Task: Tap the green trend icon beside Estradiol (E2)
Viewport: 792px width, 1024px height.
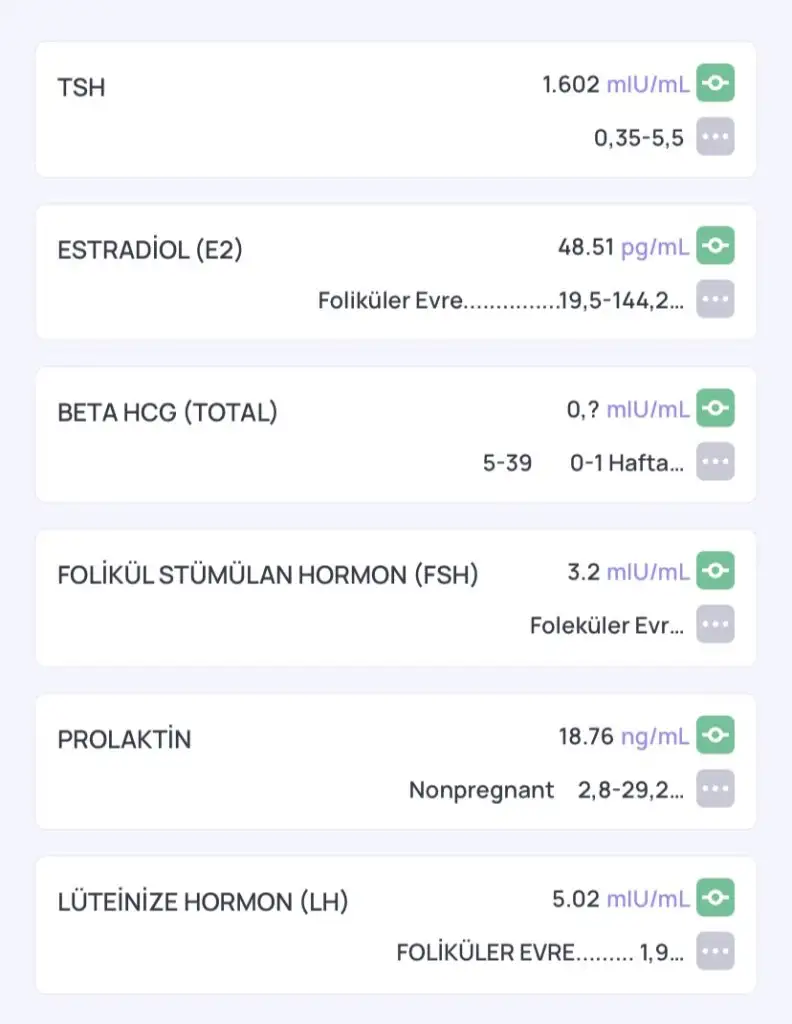Action: tap(715, 246)
